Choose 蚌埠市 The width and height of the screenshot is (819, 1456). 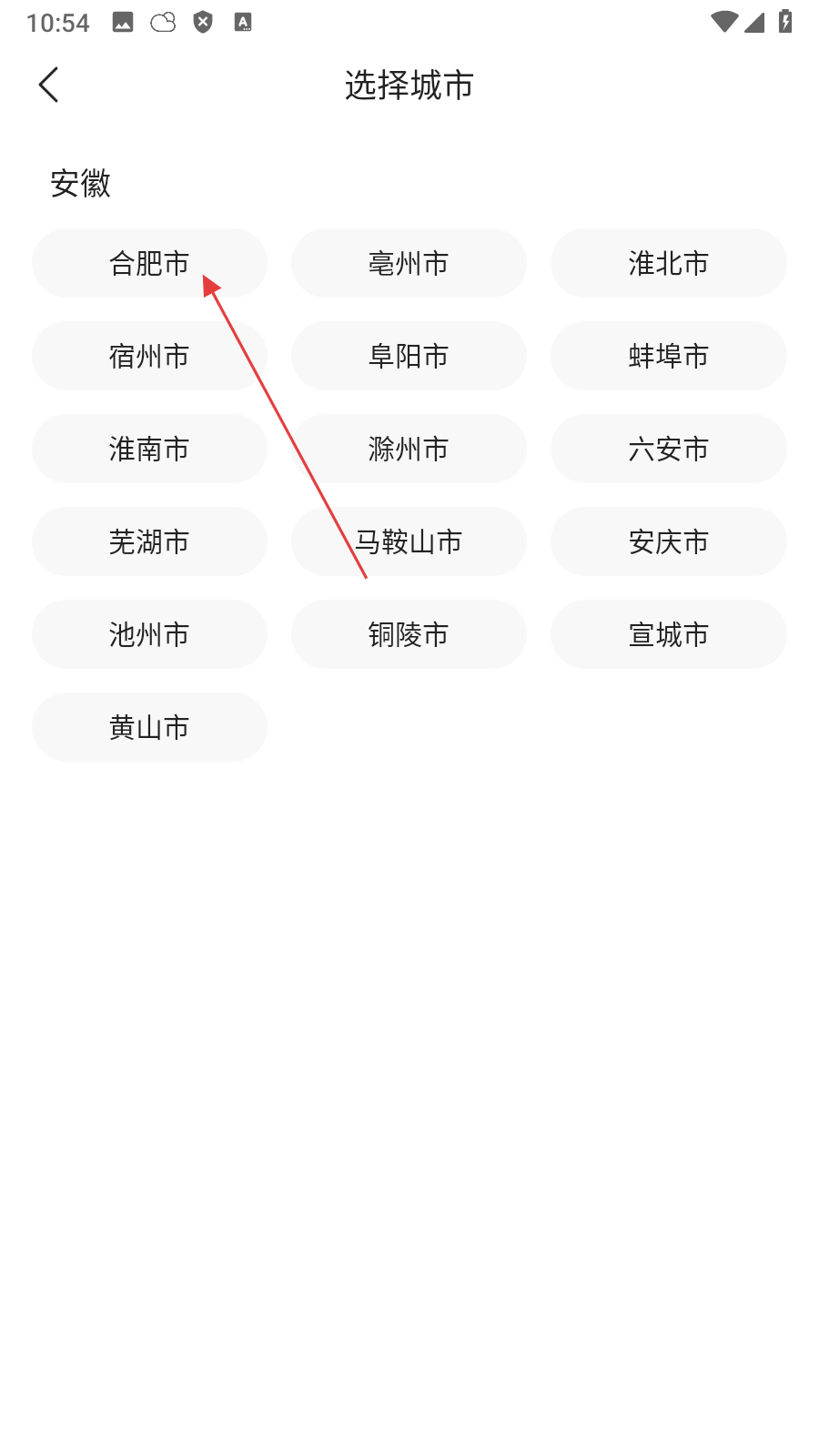click(668, 356)
